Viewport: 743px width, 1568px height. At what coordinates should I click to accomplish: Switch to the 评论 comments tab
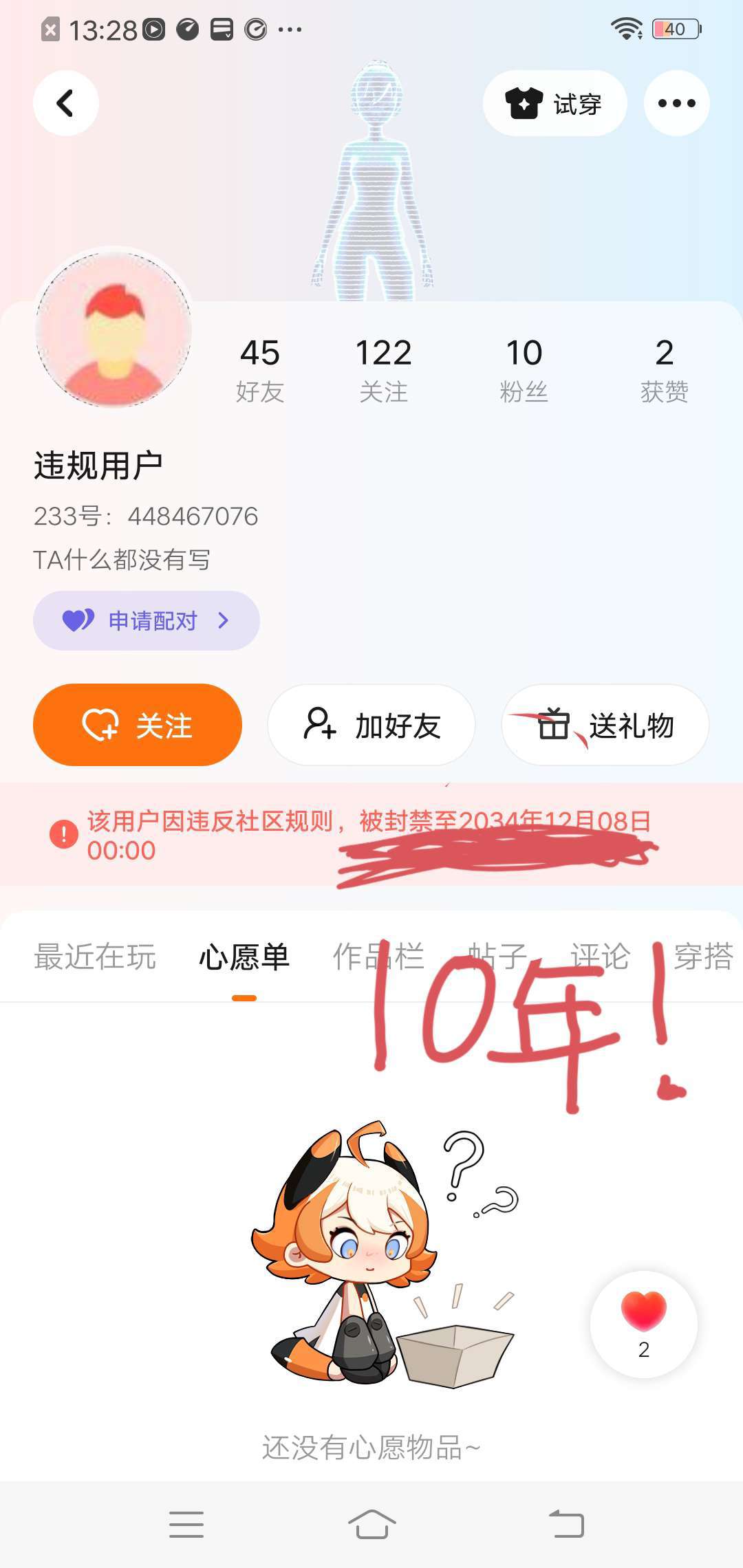click(600, 957)
